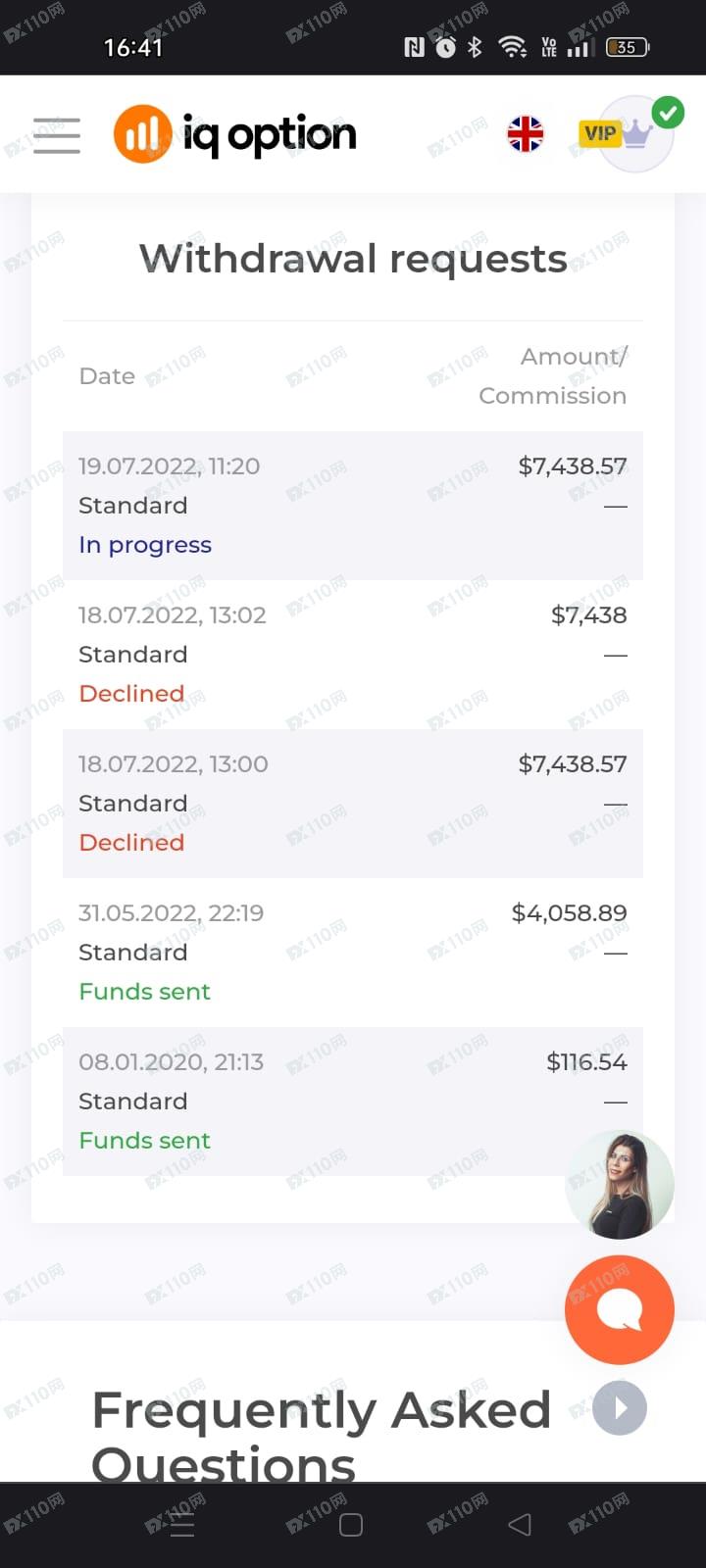Change language via UK flag
The width and height of the screenshot is (706, 1568).
point(526,134)
